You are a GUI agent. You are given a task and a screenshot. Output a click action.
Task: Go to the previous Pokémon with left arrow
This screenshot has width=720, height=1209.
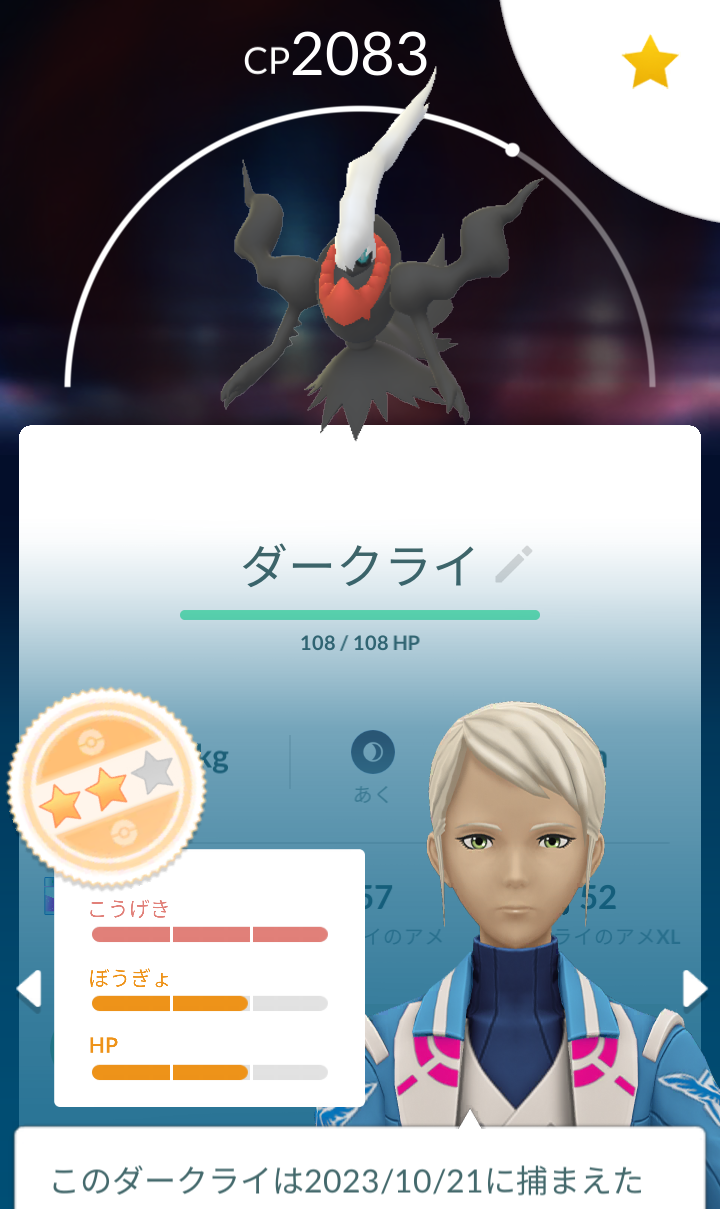(29, 988)
